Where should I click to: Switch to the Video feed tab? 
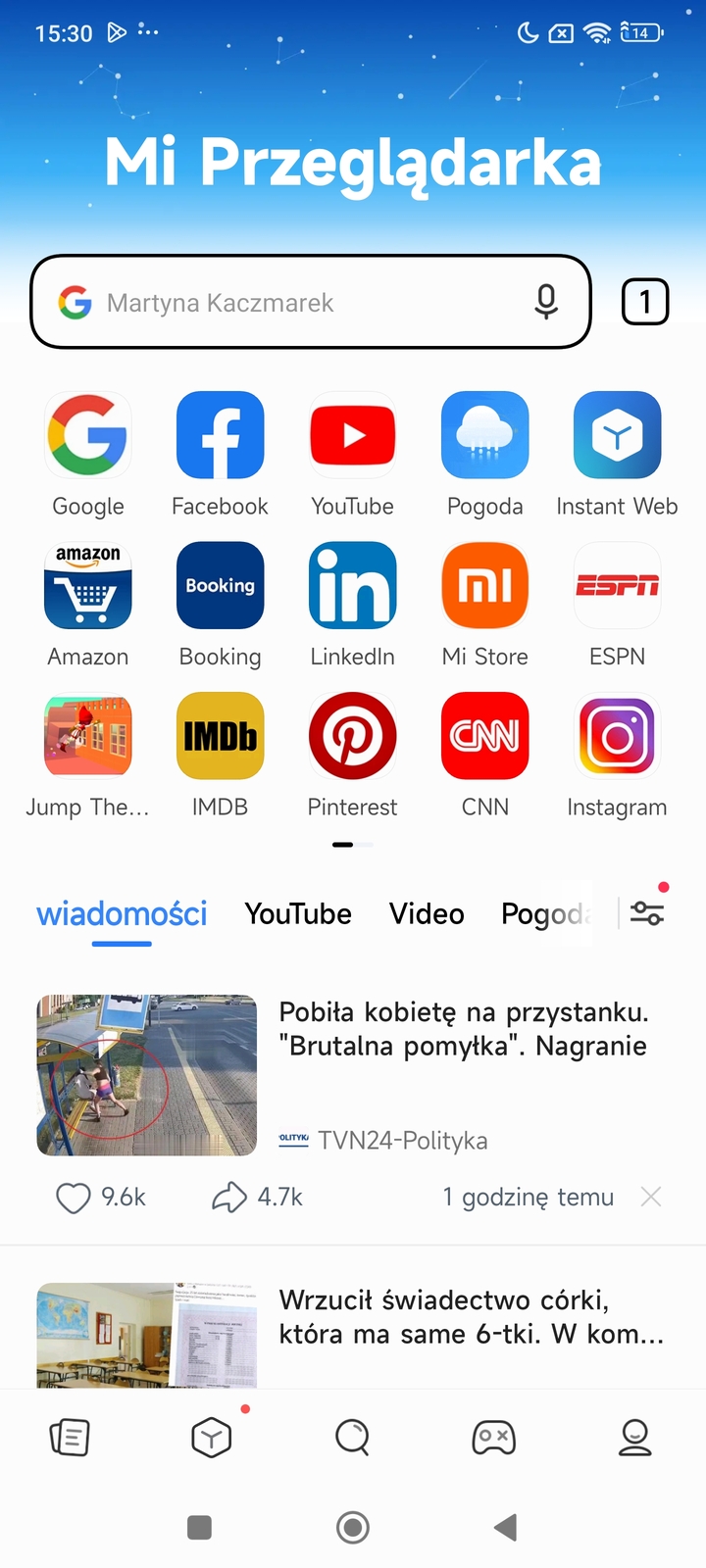(x=427, y=913)
